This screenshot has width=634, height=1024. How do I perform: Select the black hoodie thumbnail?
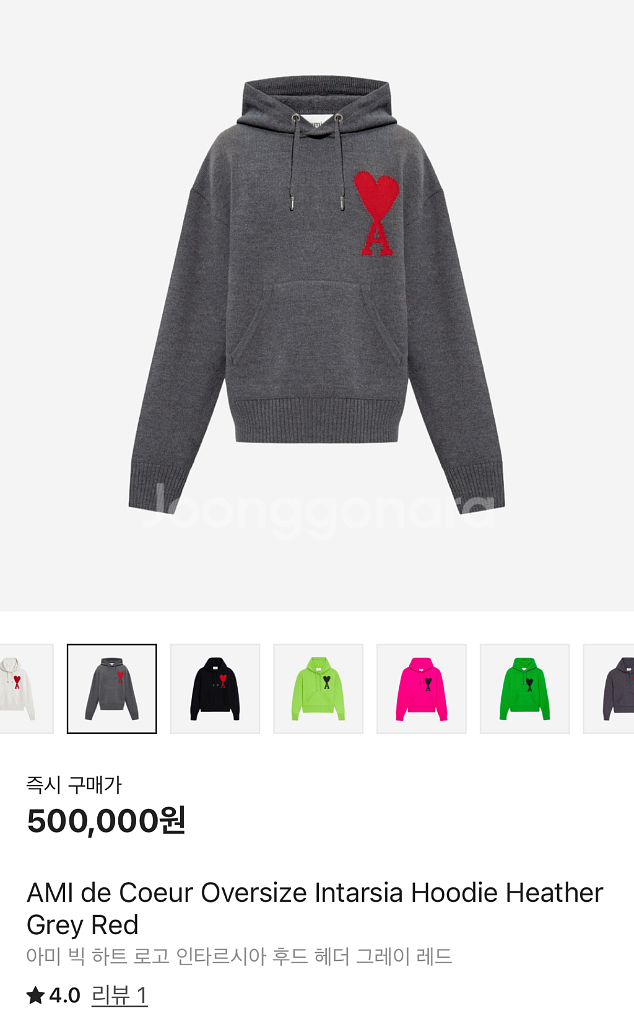tap(215, 689)
